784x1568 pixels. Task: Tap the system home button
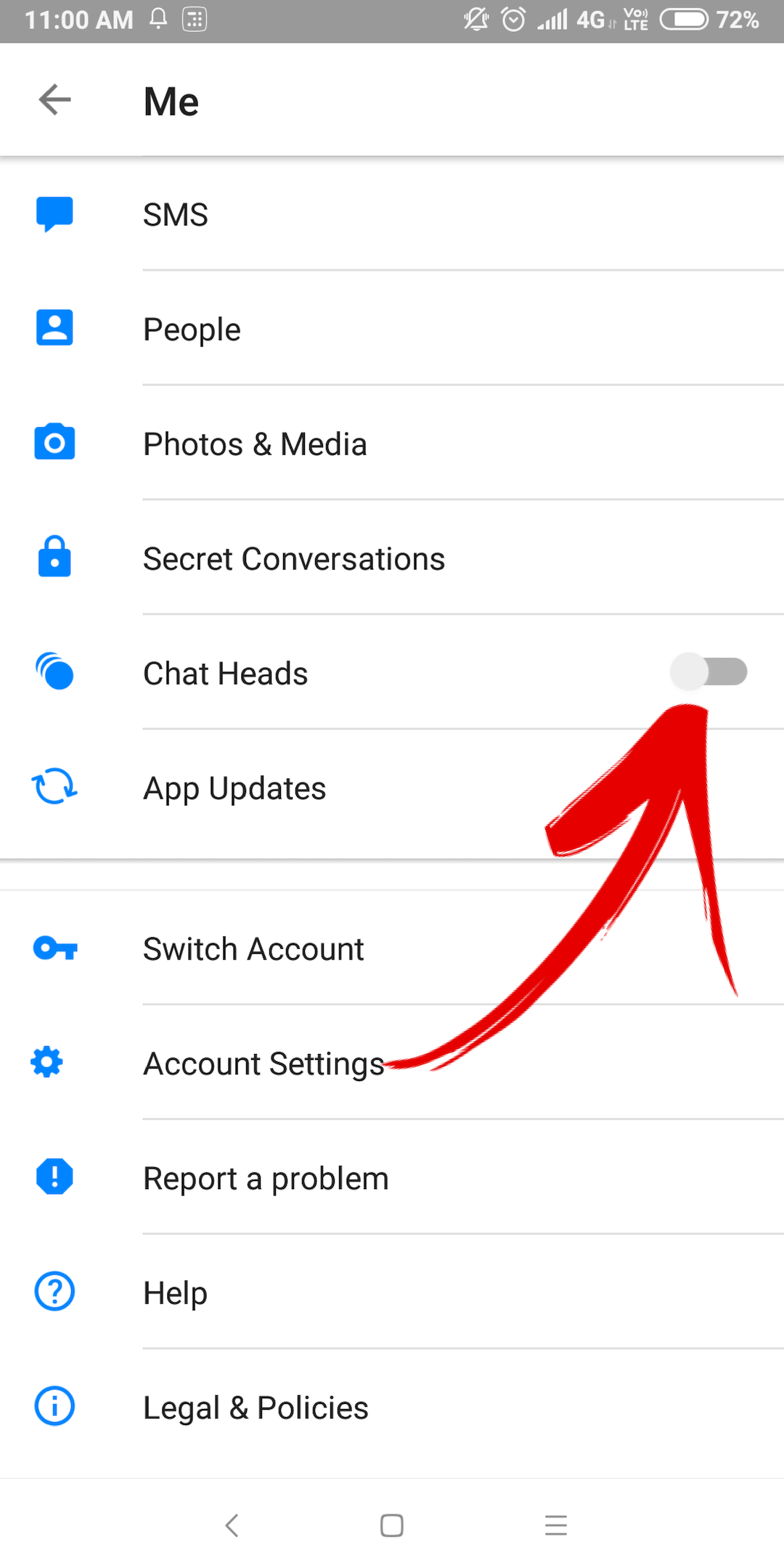click(x=392, y=1525)
